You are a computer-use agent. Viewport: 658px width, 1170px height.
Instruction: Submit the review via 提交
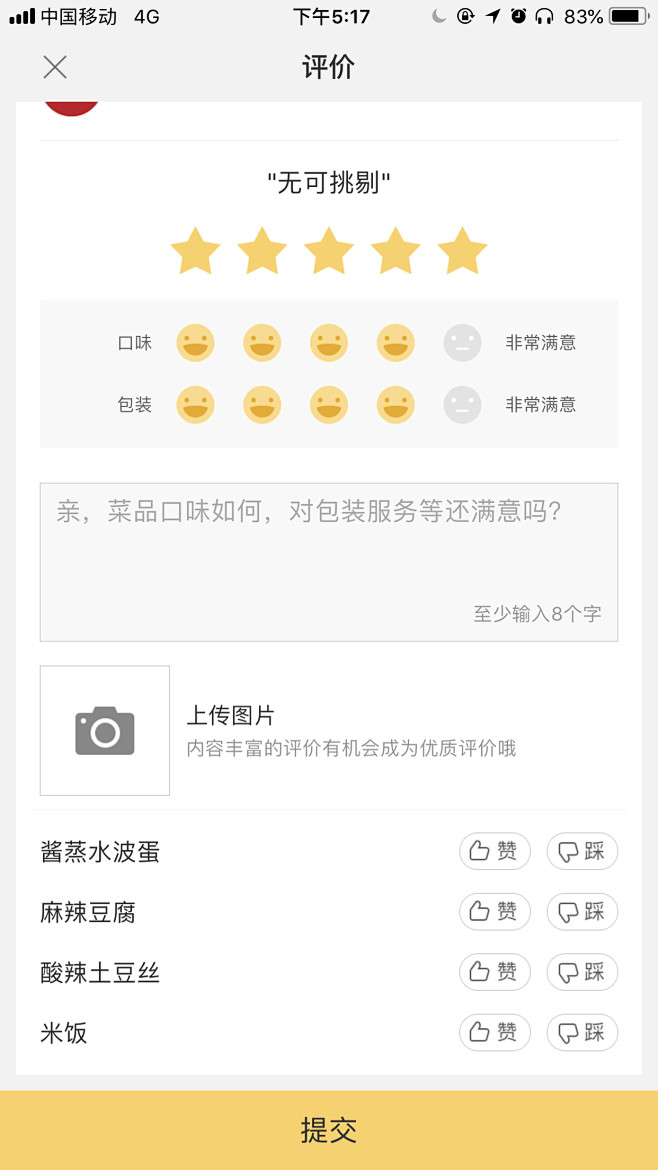[329, 1130]
